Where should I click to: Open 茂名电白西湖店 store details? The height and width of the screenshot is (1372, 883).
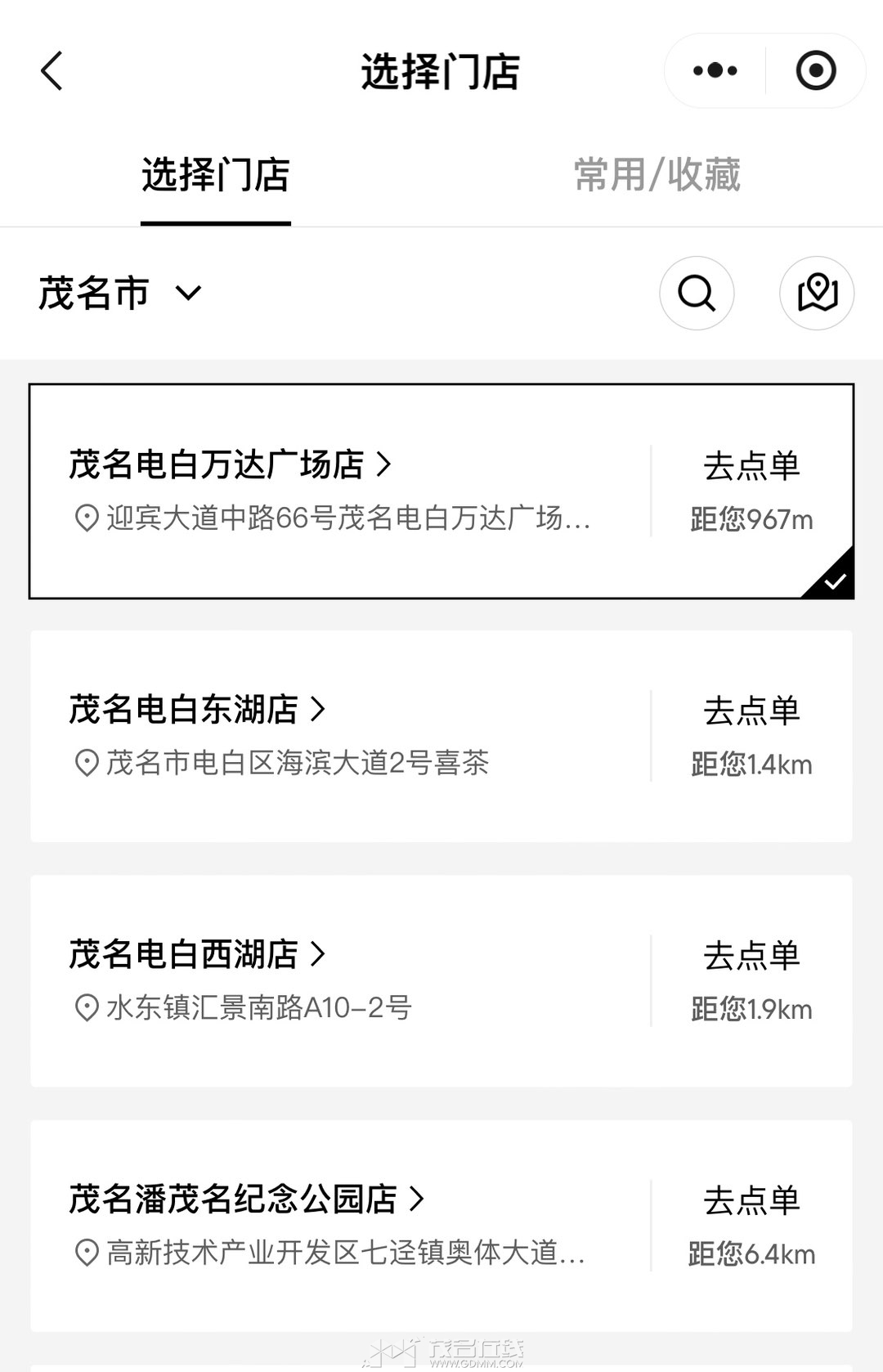pos(197,954)
